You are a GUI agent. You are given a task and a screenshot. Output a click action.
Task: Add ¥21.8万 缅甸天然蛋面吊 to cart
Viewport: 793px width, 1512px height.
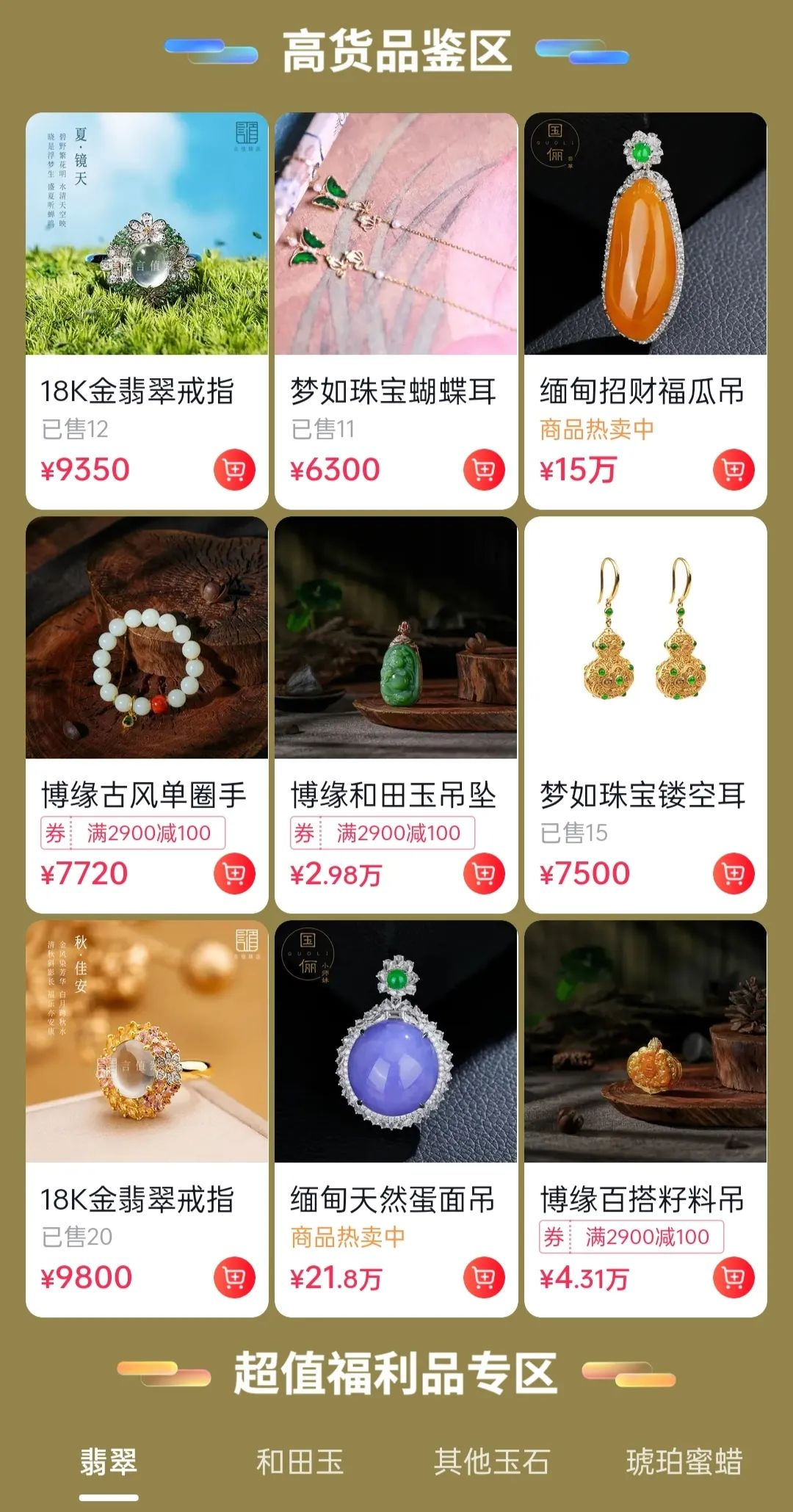pyautogui.click(x=484, y=1278)
